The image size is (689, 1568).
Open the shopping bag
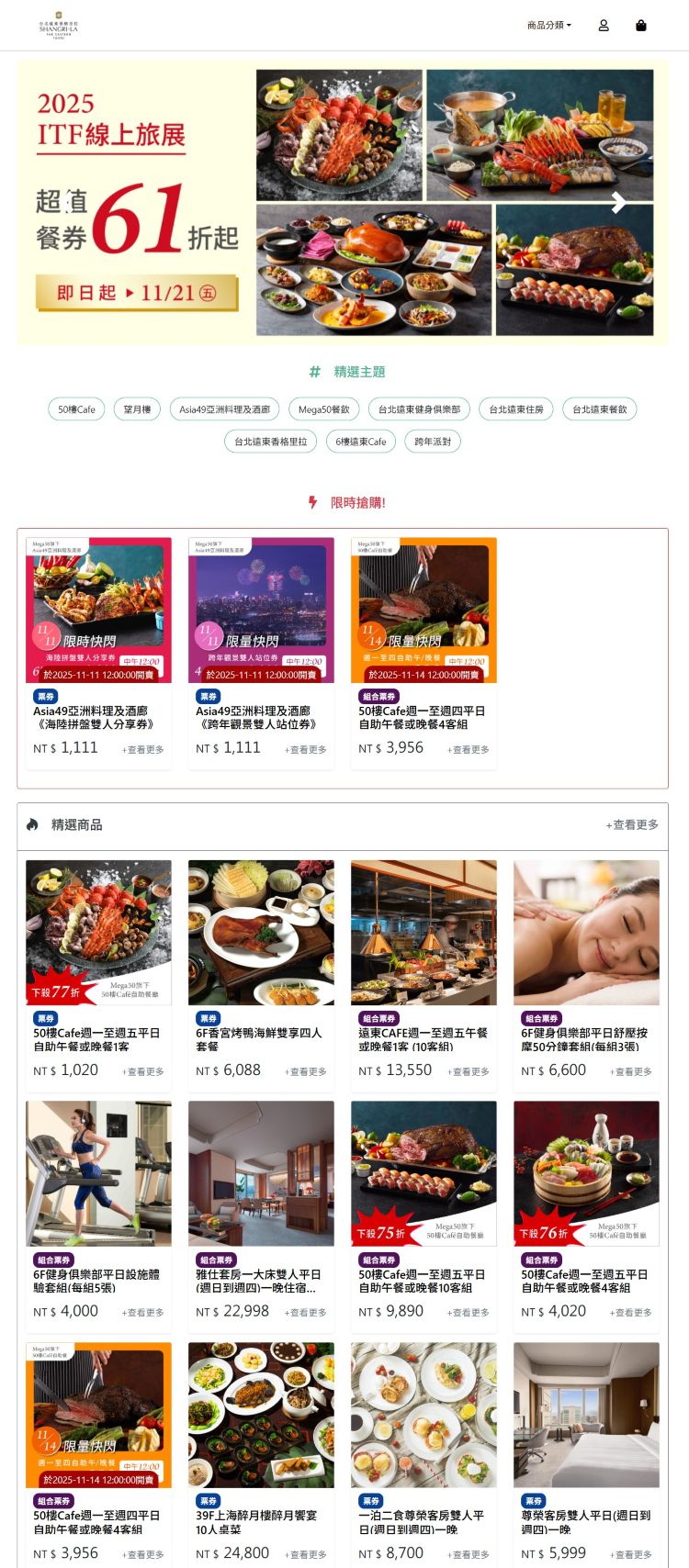coord(641,26)
